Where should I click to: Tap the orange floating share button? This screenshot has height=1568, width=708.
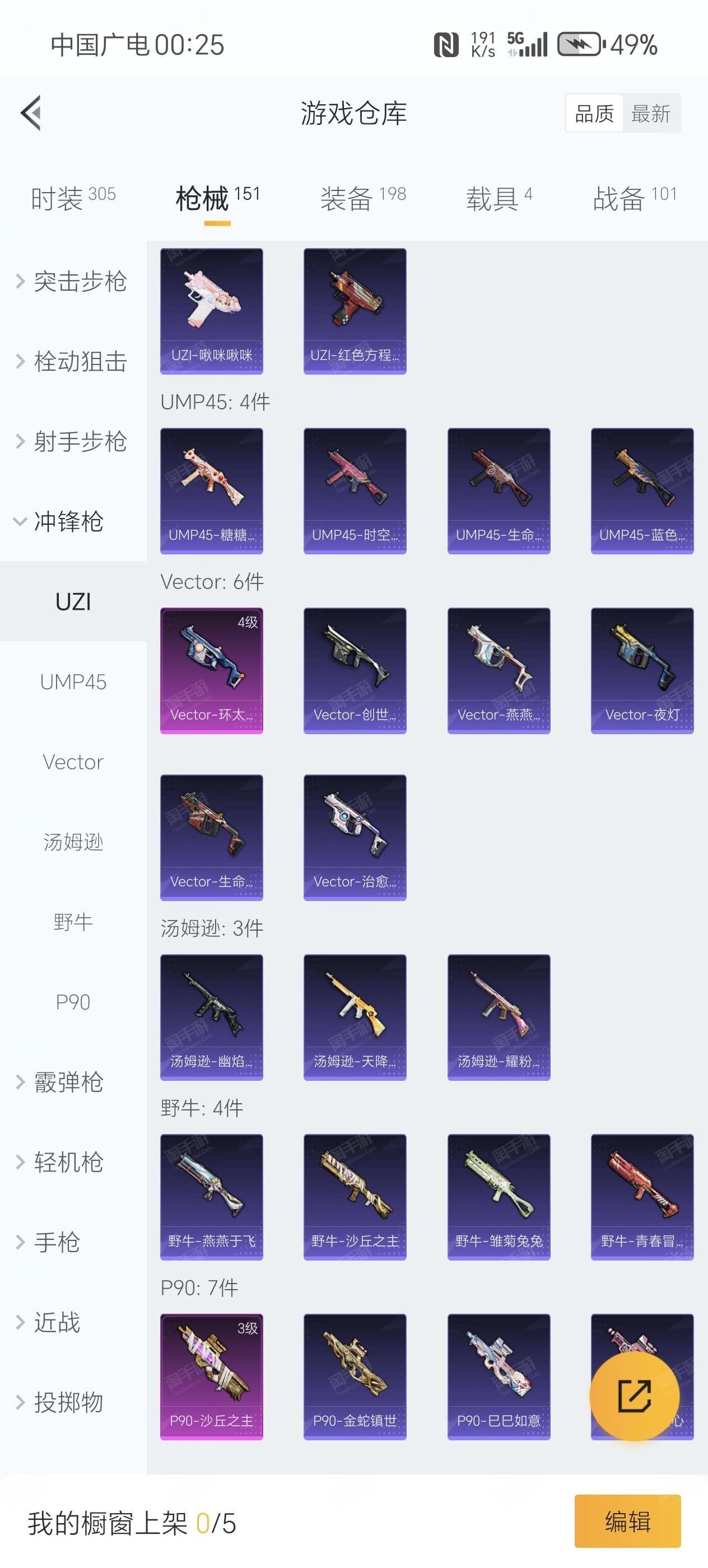point(634,1396)
